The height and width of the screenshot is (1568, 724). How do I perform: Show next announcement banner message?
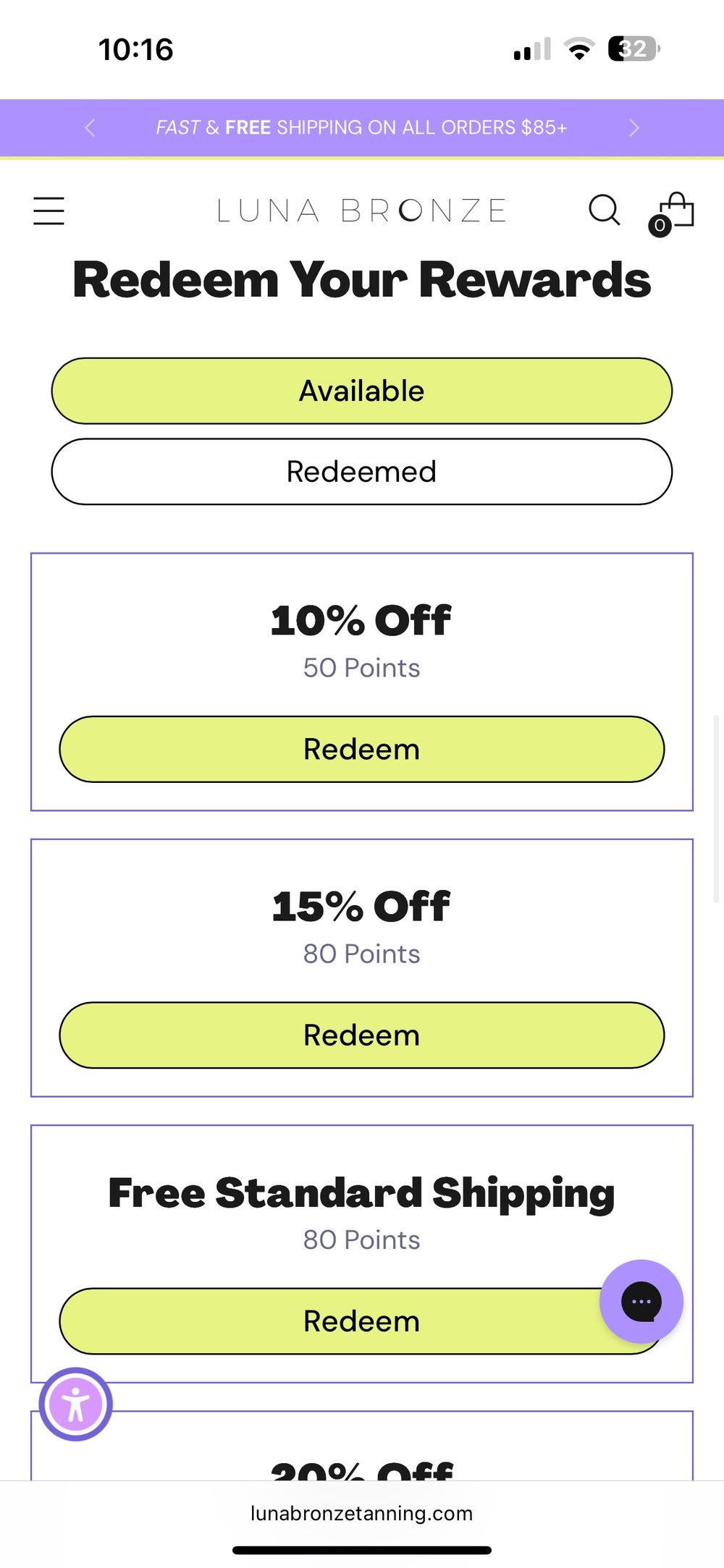point(634,128)
